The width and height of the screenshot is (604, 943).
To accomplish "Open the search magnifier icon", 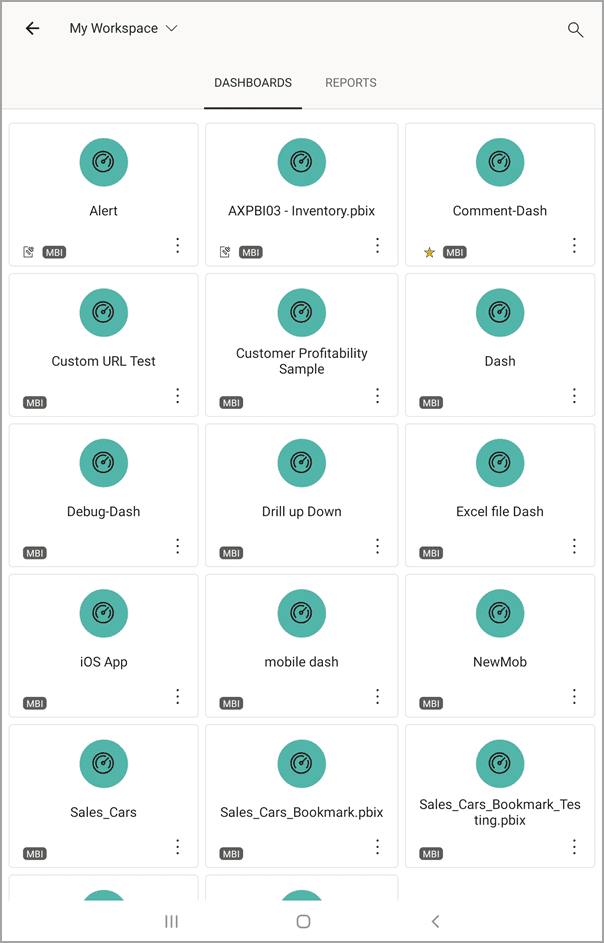I will pos(575,30).
